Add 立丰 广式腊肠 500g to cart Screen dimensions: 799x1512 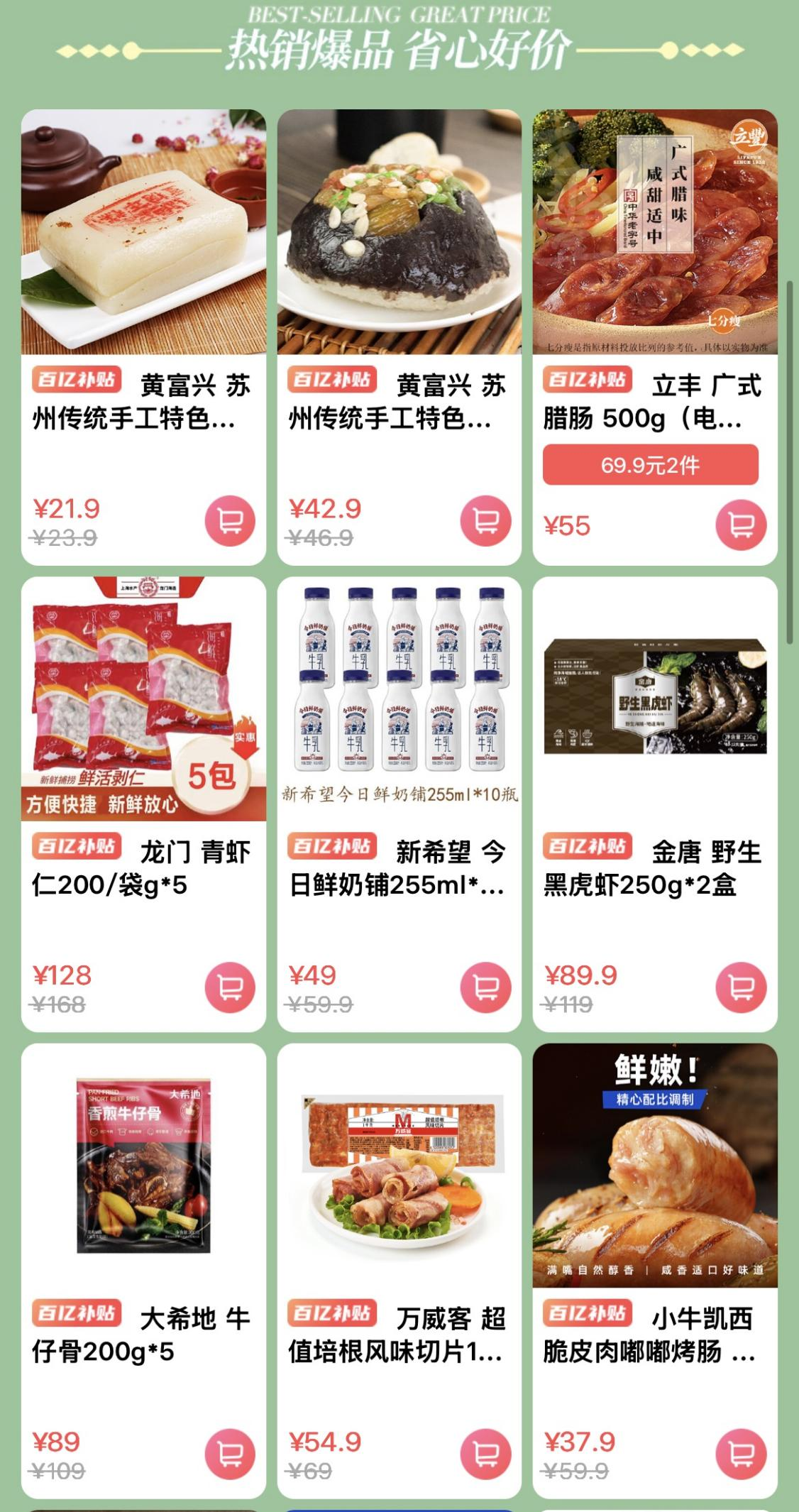(741, 525)
